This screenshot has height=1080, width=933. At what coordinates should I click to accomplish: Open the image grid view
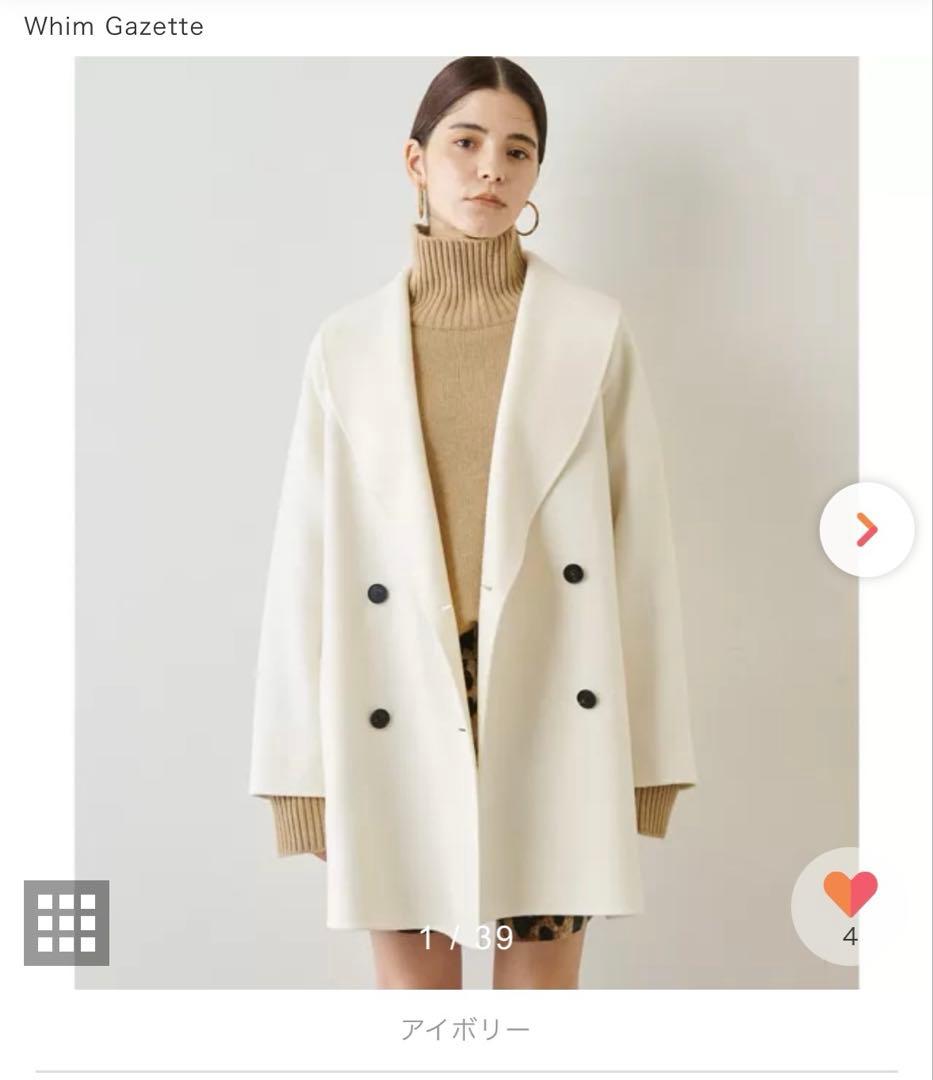[x=66, y=922]
